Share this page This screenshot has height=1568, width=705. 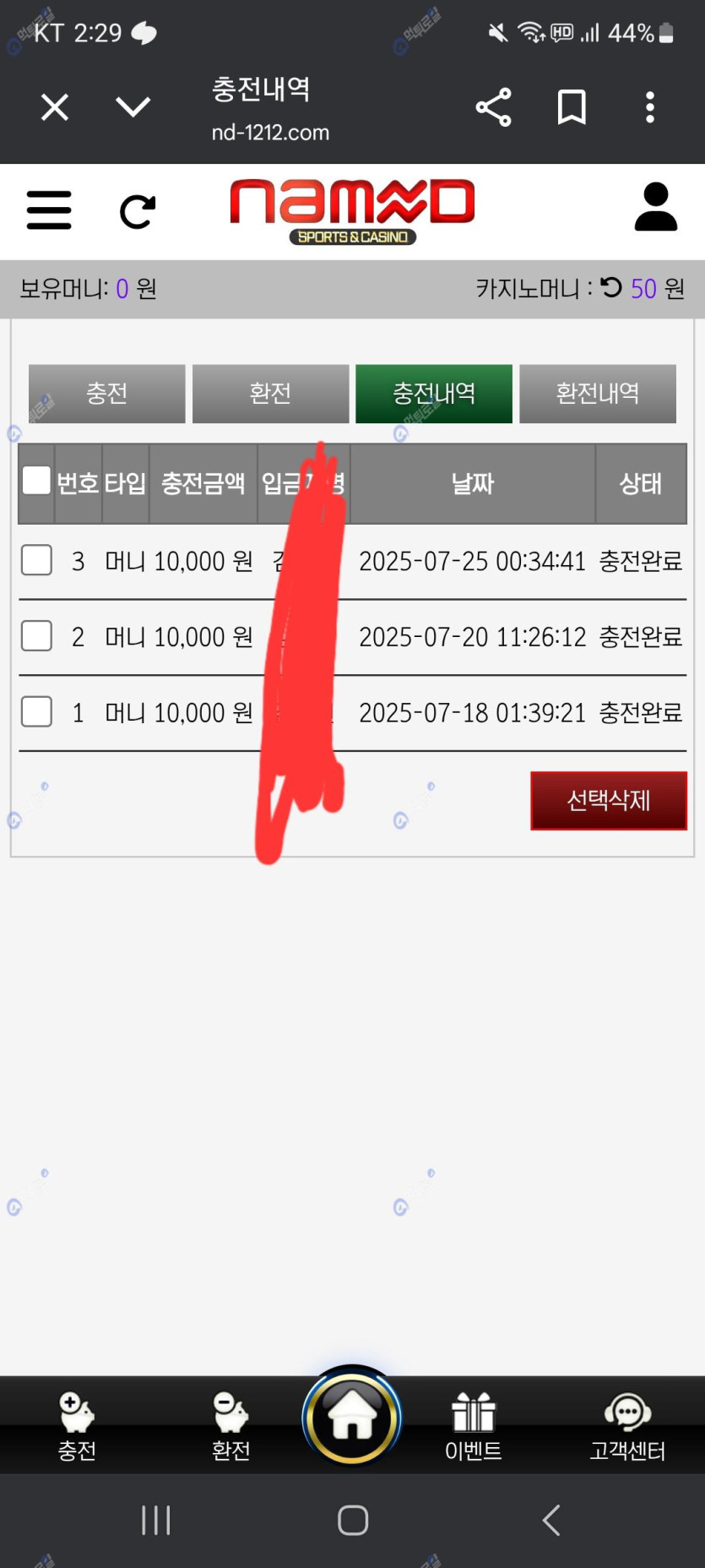click(493, 107)
